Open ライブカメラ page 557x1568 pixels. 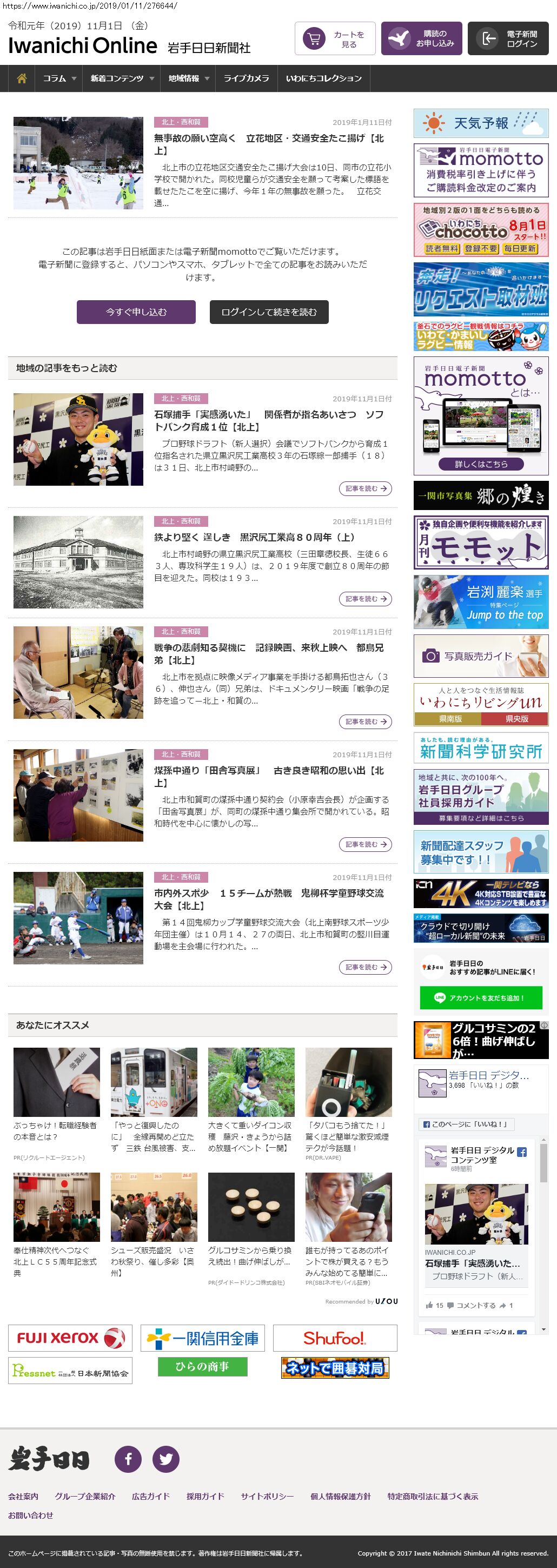(x=246, y=78)
